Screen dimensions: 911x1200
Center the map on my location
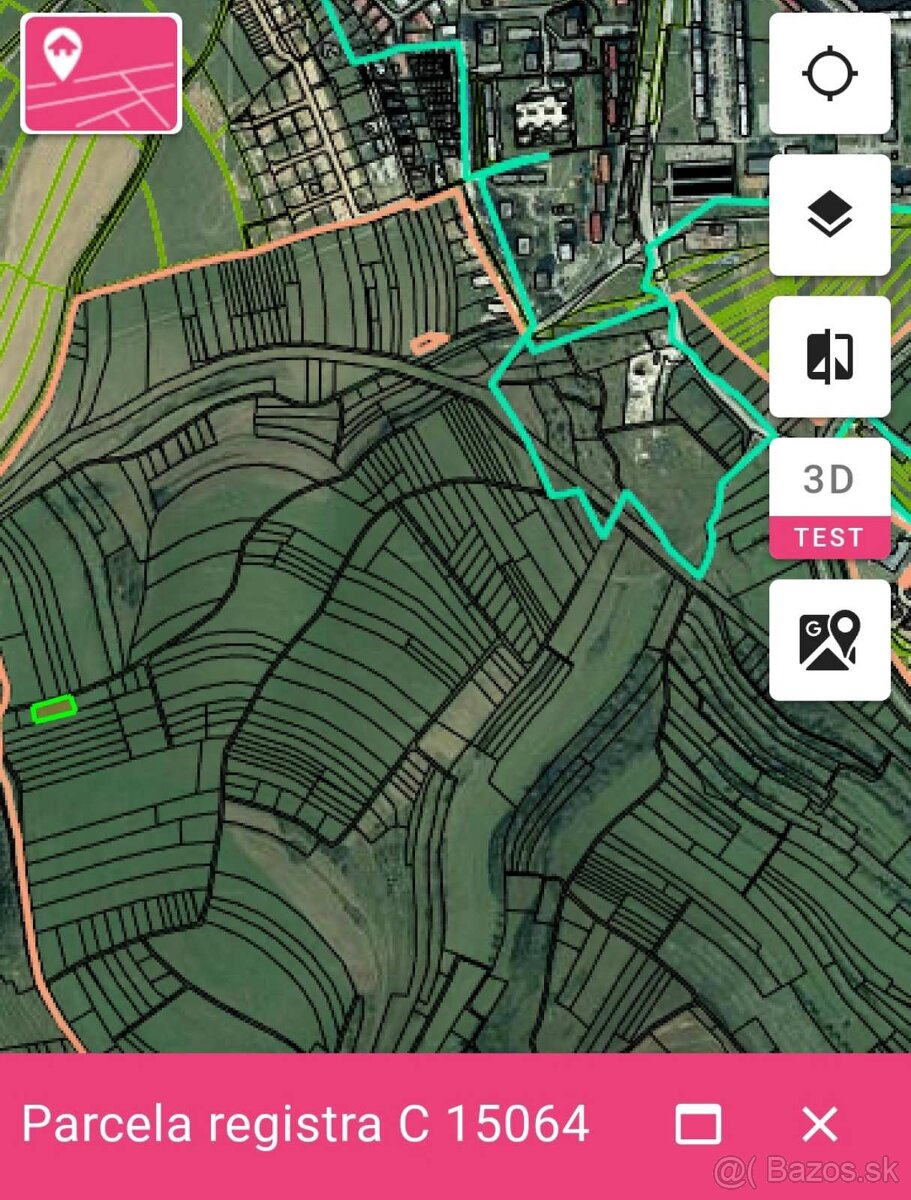pyautogui.click(x=829, y=74)
